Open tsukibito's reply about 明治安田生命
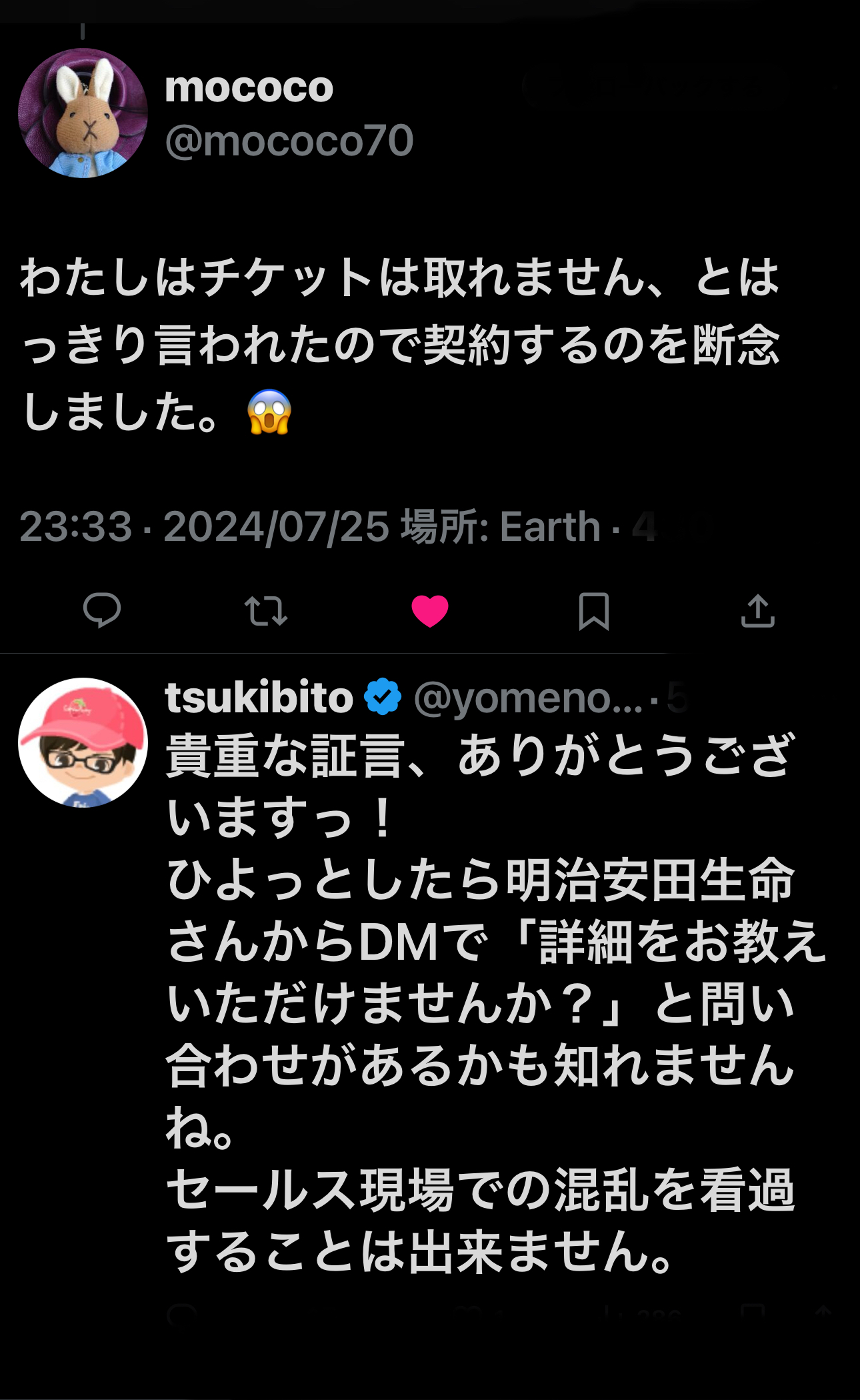 tap(480, 1000)
